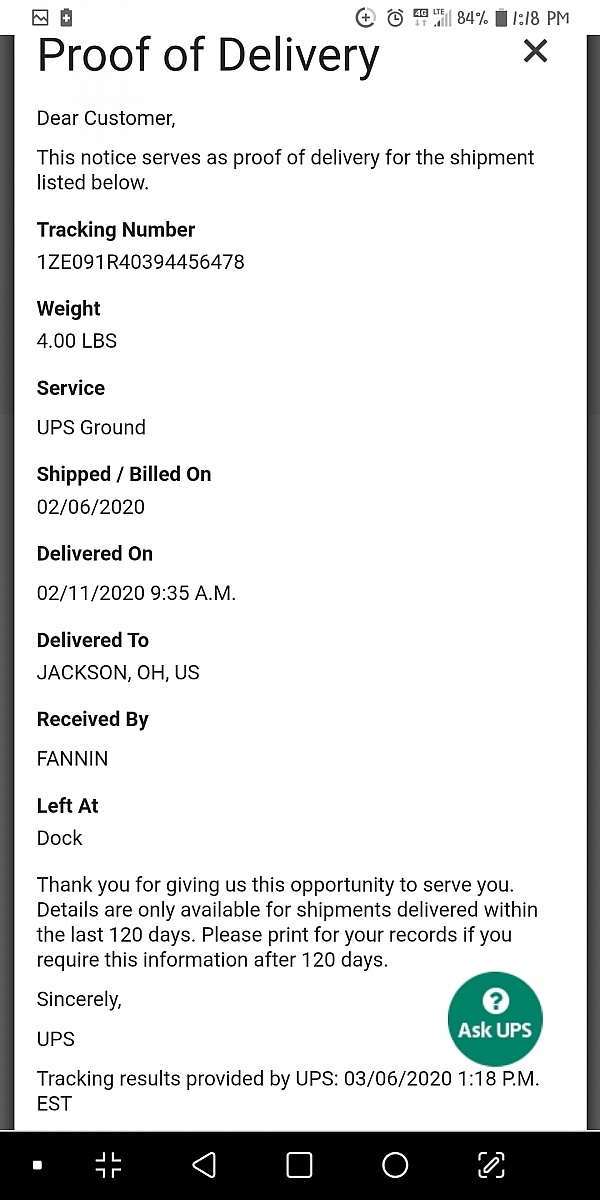Viewport: 600px width, 1200px height.
Task: Open recent apps from the navigation bar
Action: click(299, 1165)
